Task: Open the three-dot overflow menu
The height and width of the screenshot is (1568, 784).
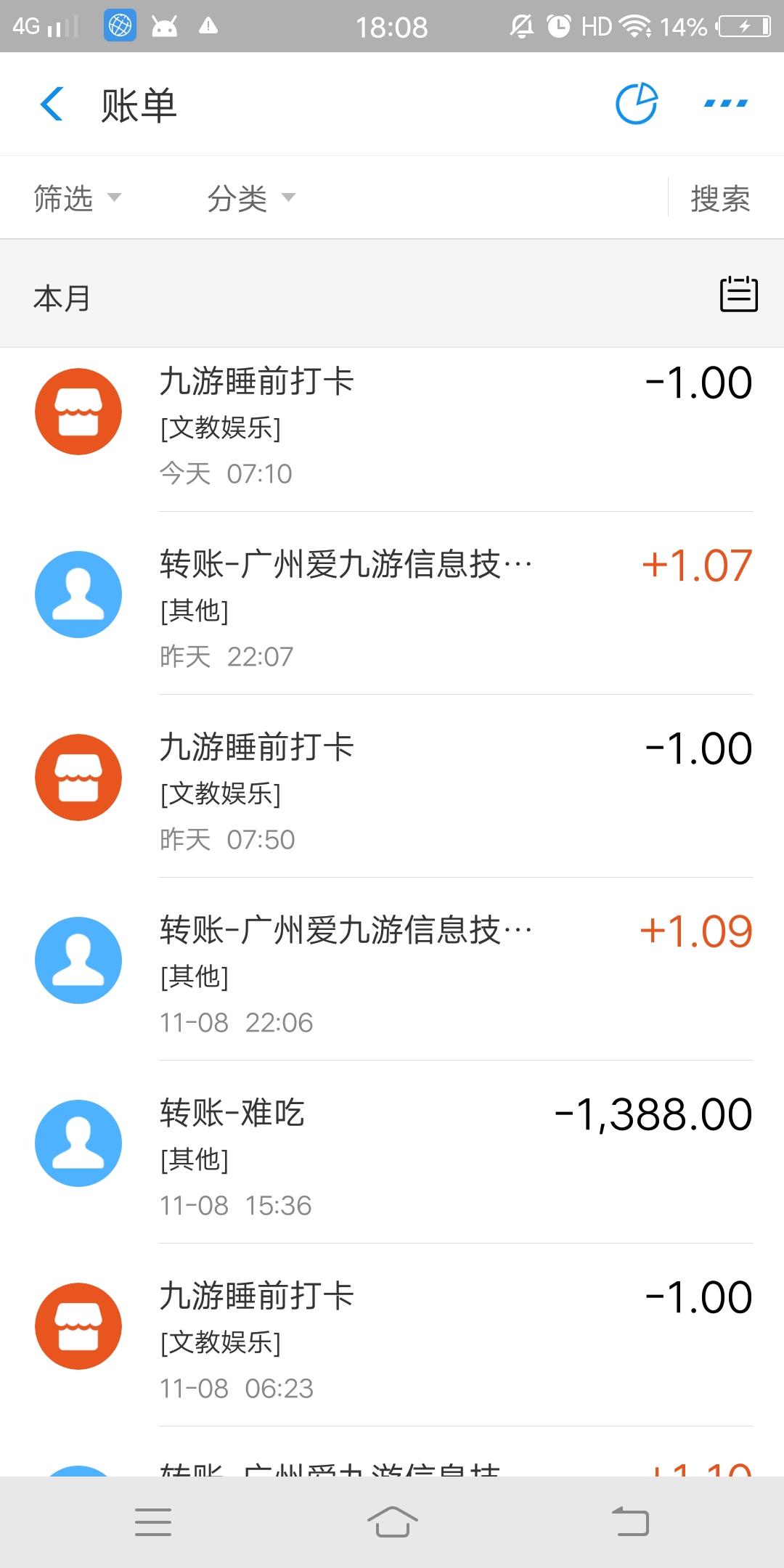Action: [726, 104]
